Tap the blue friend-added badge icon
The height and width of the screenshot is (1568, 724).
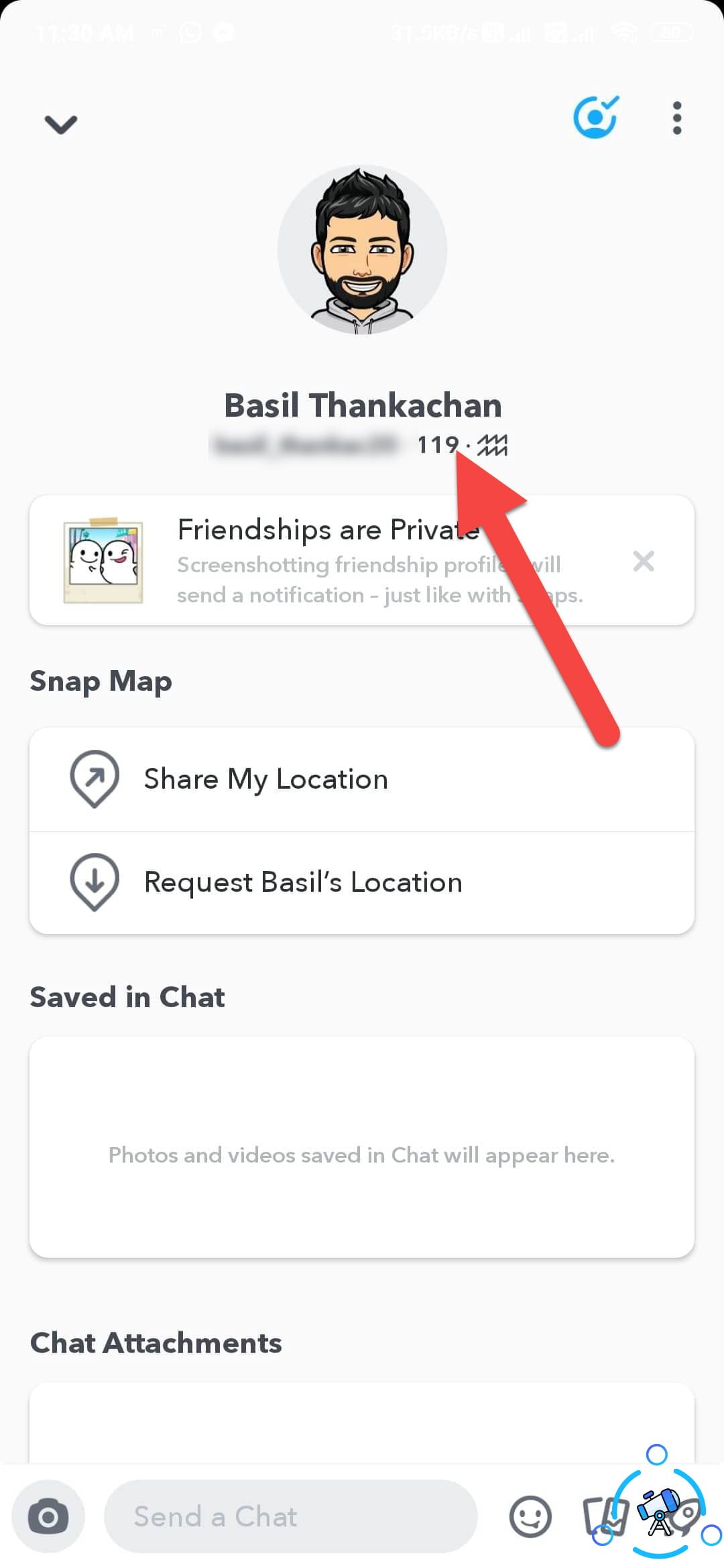tap(596, 115)
